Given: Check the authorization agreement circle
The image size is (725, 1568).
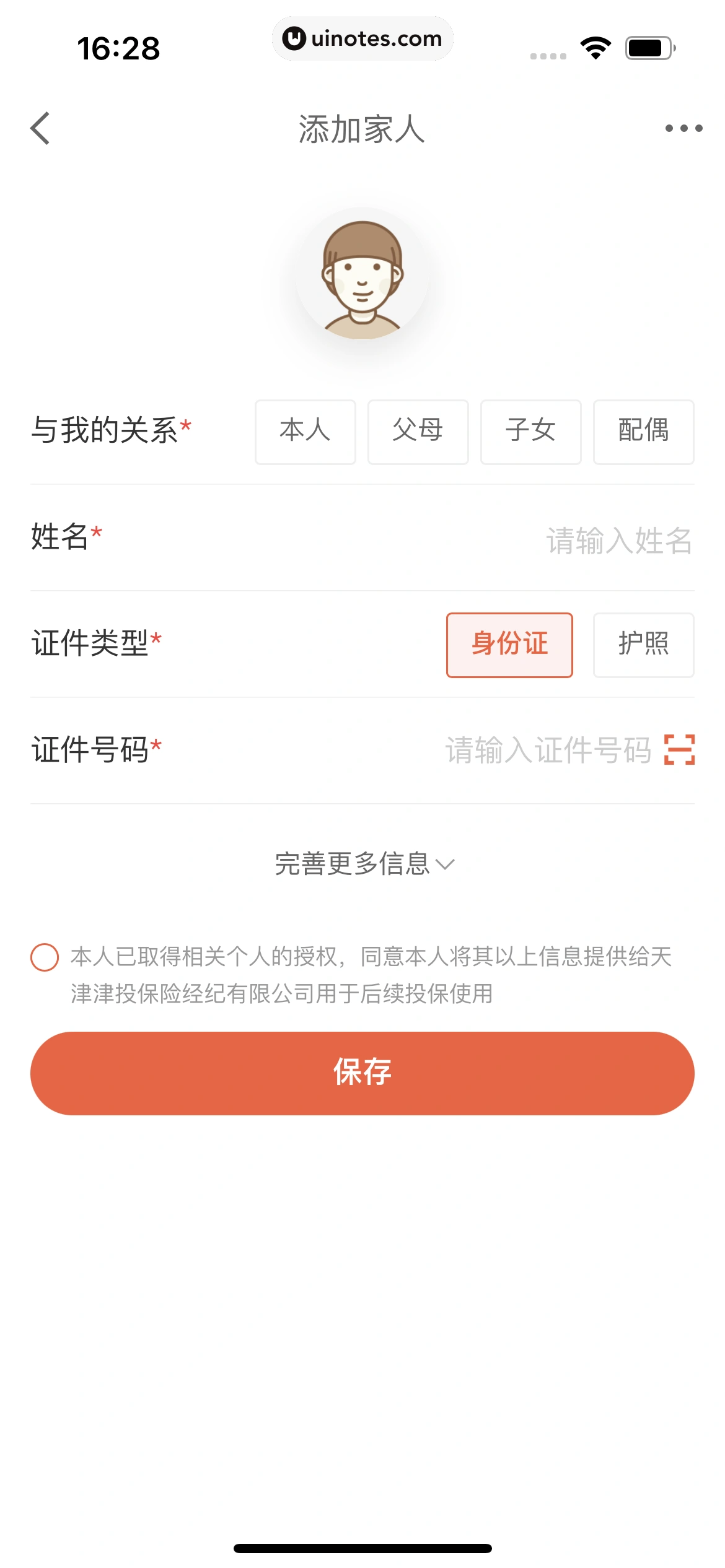Looking at the screenshot, I should 45,957.
